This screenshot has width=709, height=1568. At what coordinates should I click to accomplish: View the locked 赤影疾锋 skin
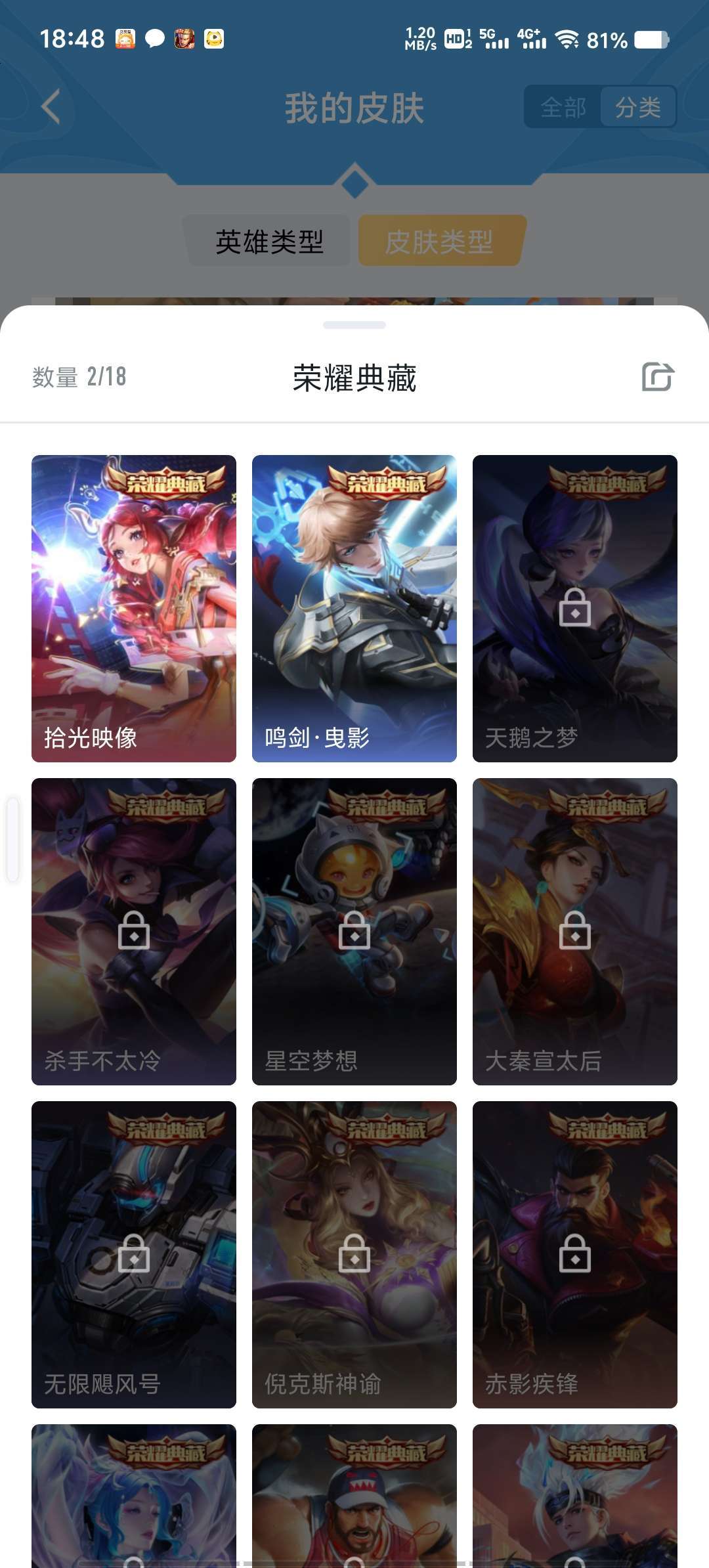pos(575,1254)
